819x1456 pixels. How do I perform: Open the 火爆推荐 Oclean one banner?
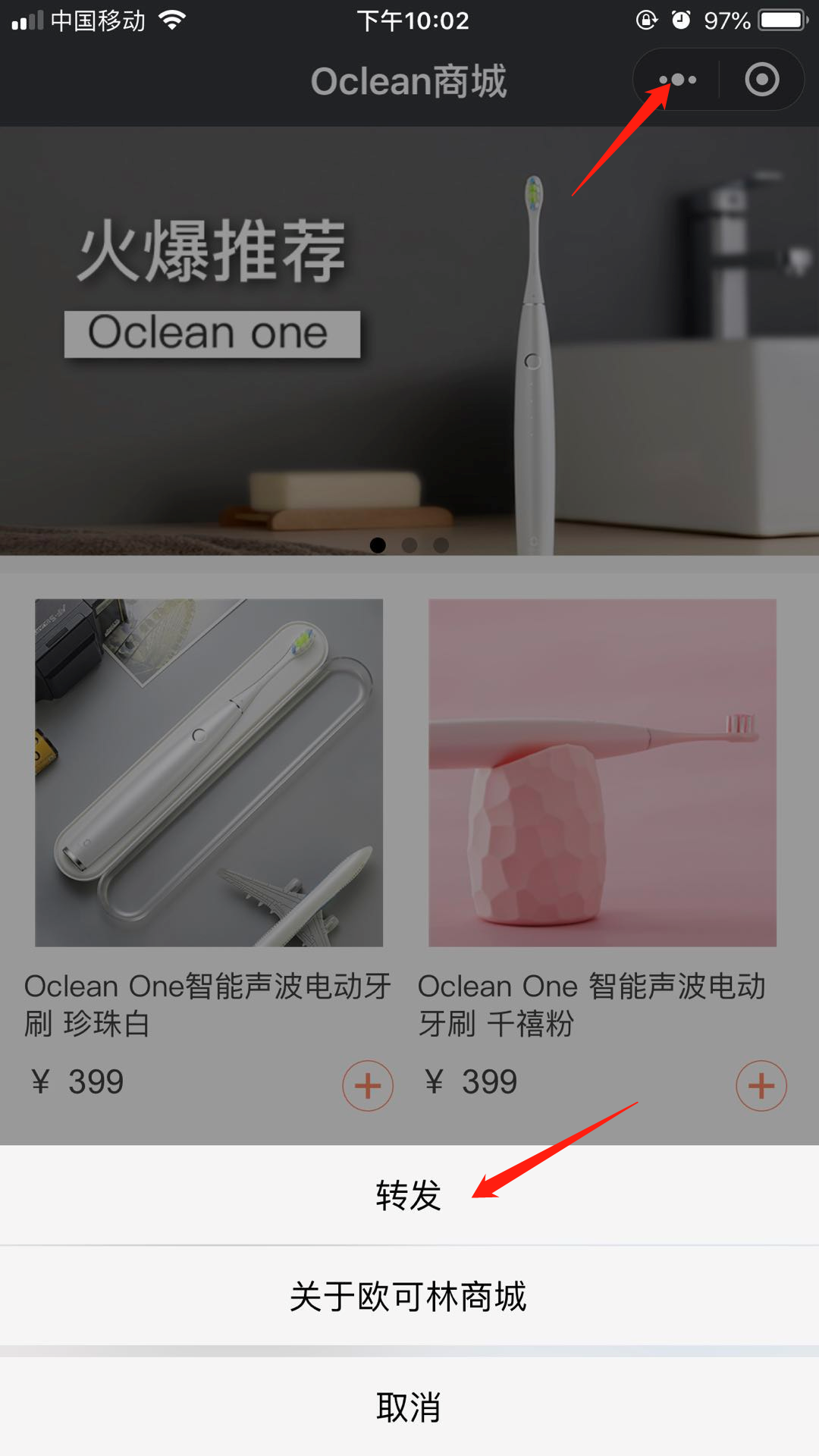[409, 341]
